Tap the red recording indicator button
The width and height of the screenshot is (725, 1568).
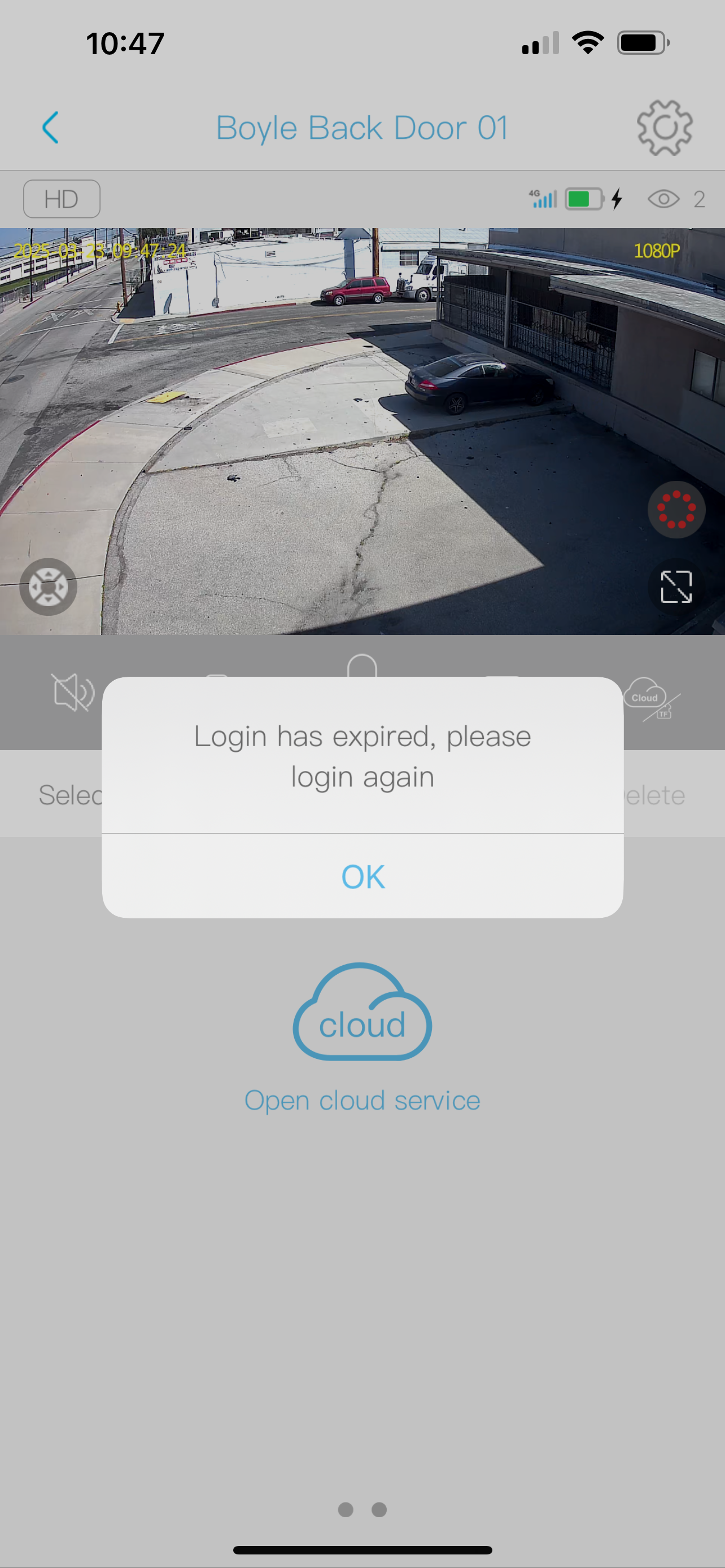coord(676,510)
